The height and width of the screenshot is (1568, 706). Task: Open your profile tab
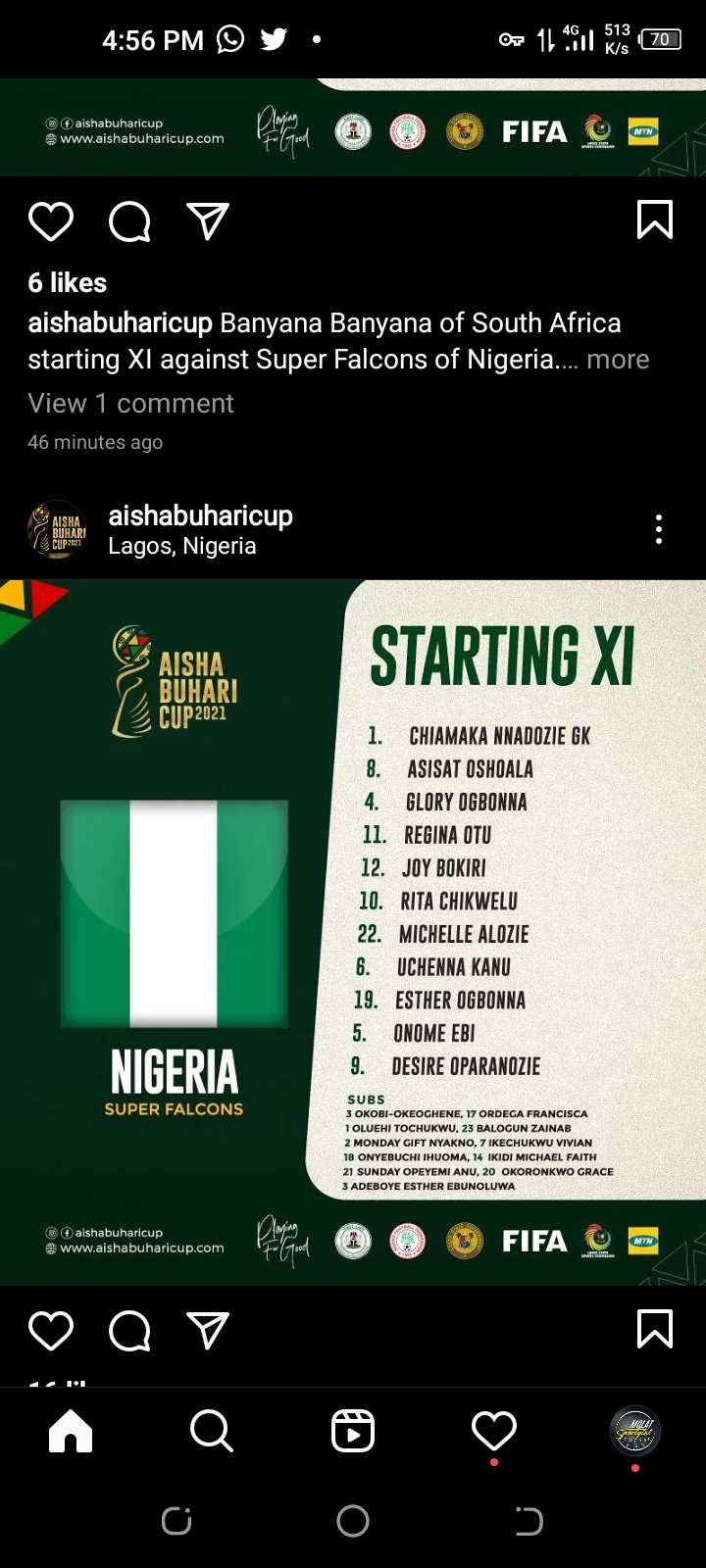[635, 1431]
